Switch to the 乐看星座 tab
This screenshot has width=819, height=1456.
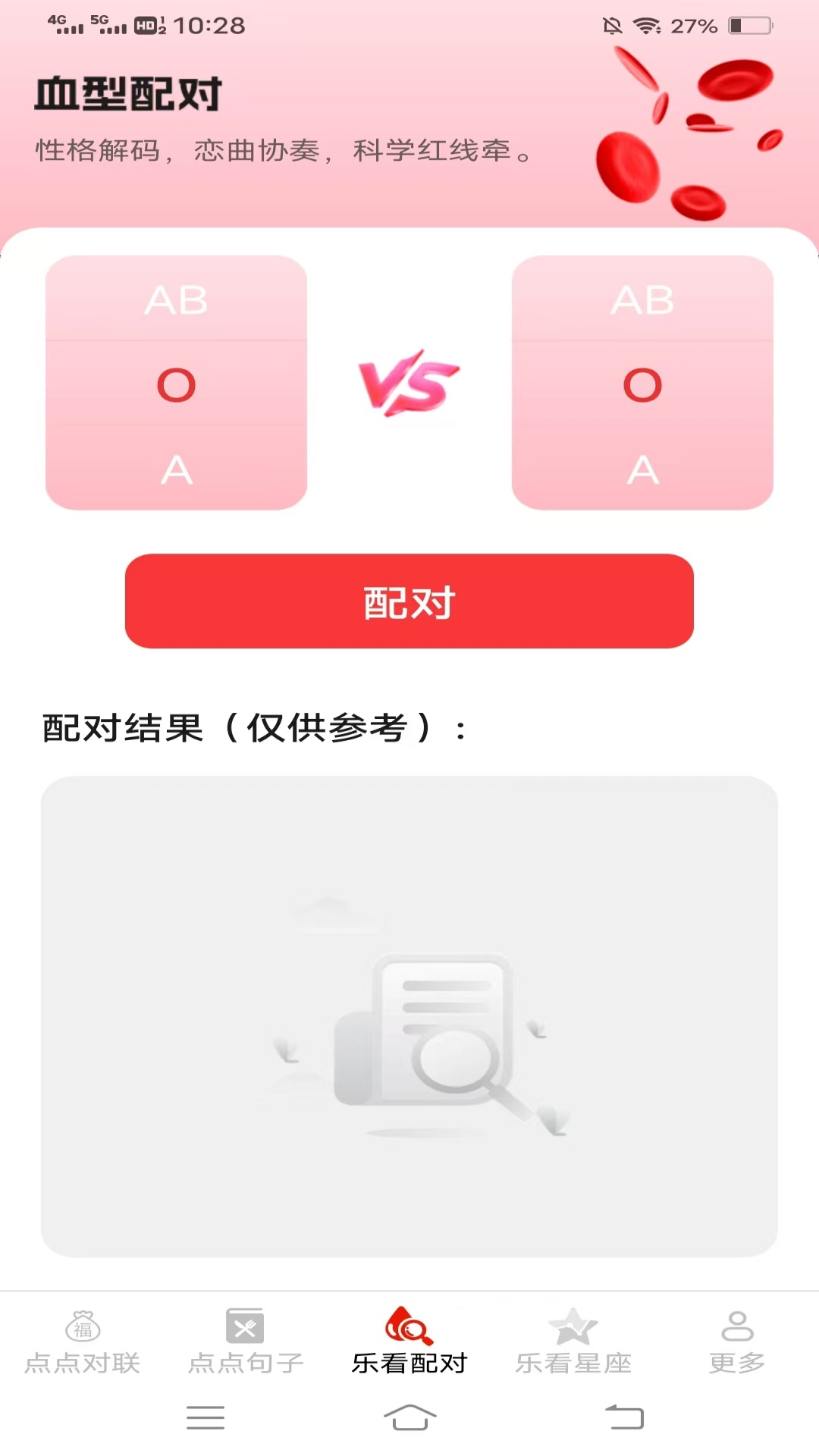tap(573, 1342)
